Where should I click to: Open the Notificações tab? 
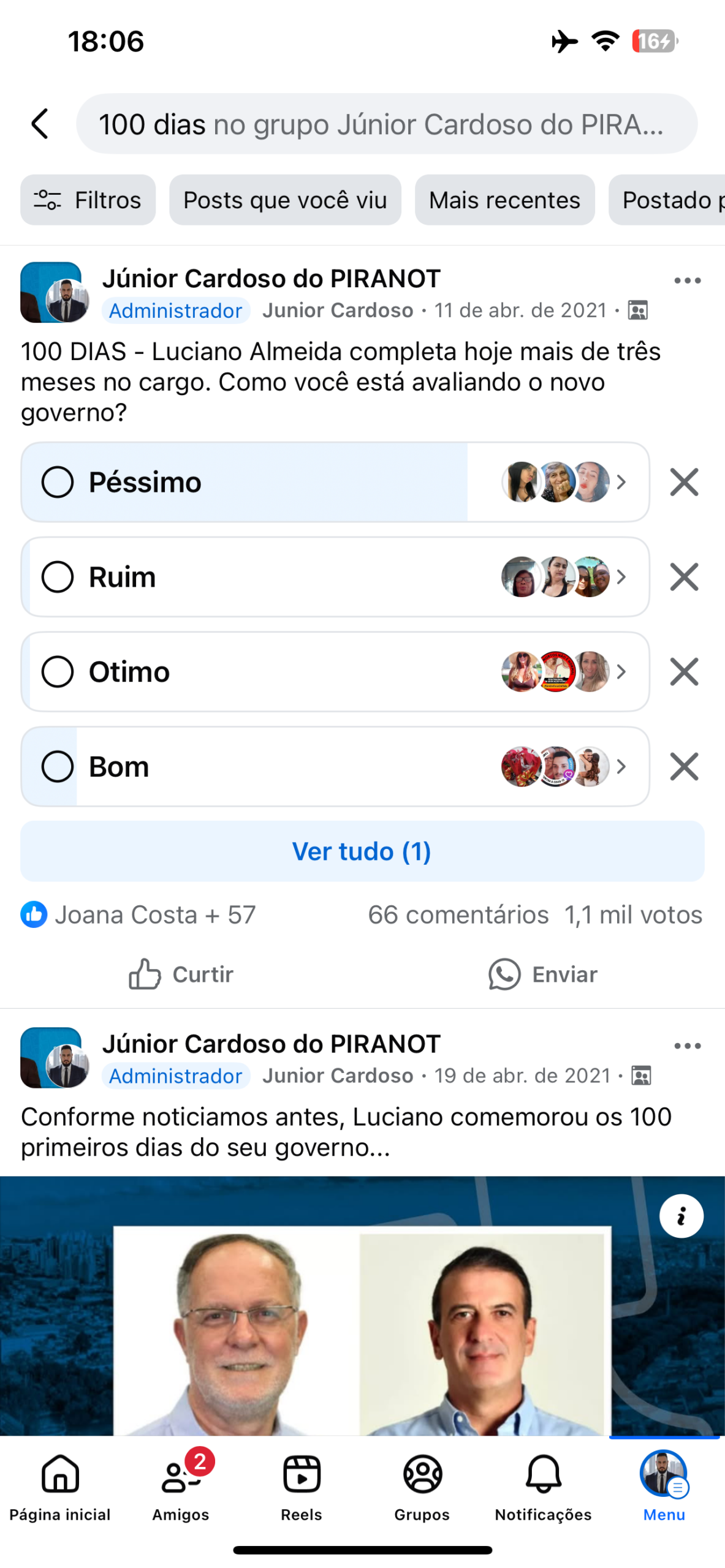[x=543, y=1486]
